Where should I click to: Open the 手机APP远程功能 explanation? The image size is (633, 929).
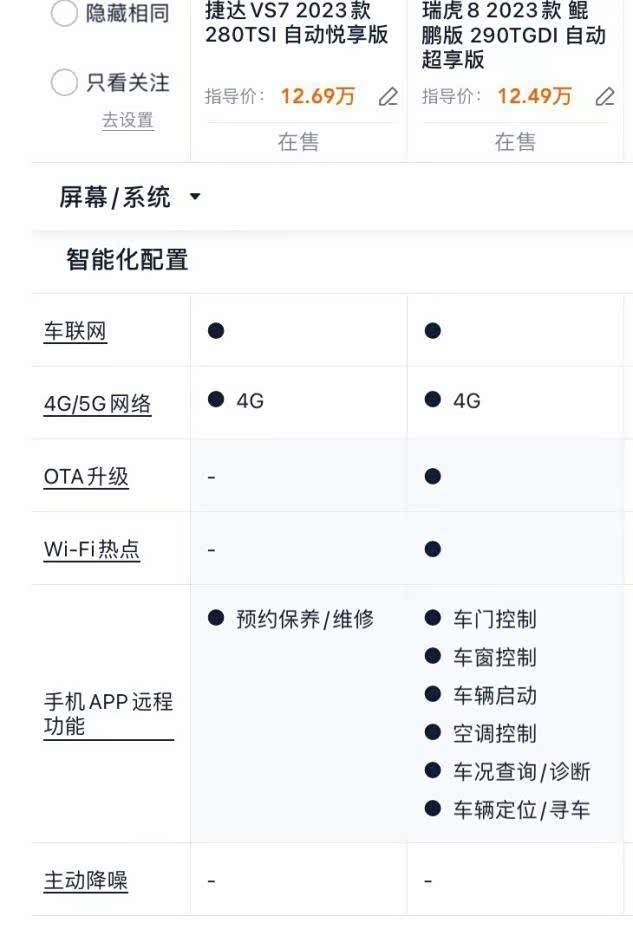[108, 714]
